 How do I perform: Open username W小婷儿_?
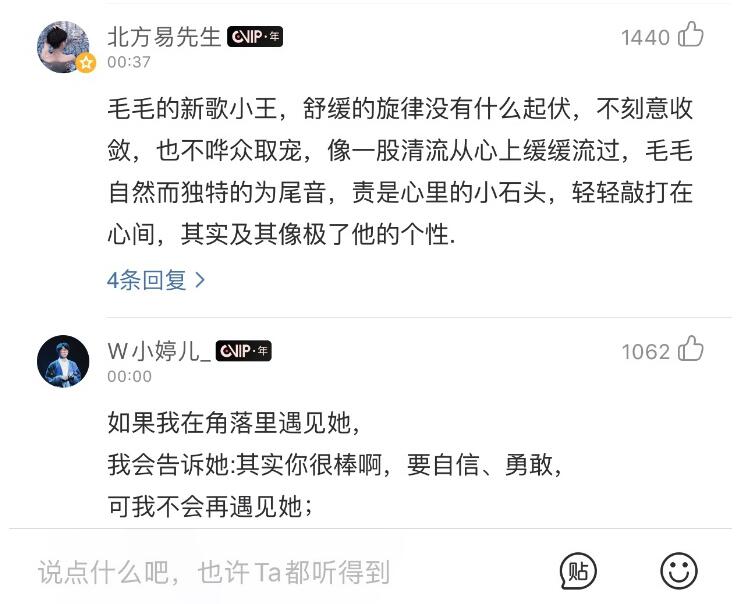coord(159,351)
